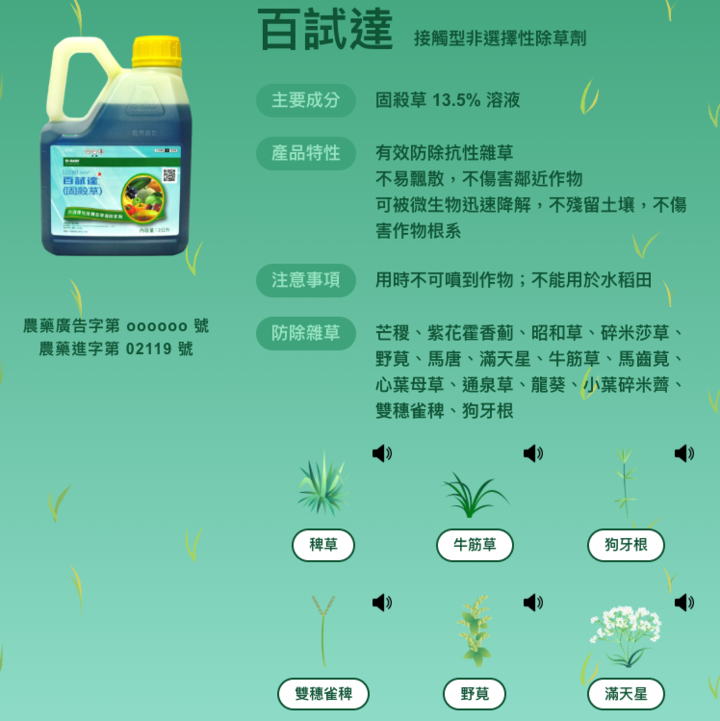The image size is (720, 721).
Task: Select the 野莧 weed button
Action: pos(475,694)
